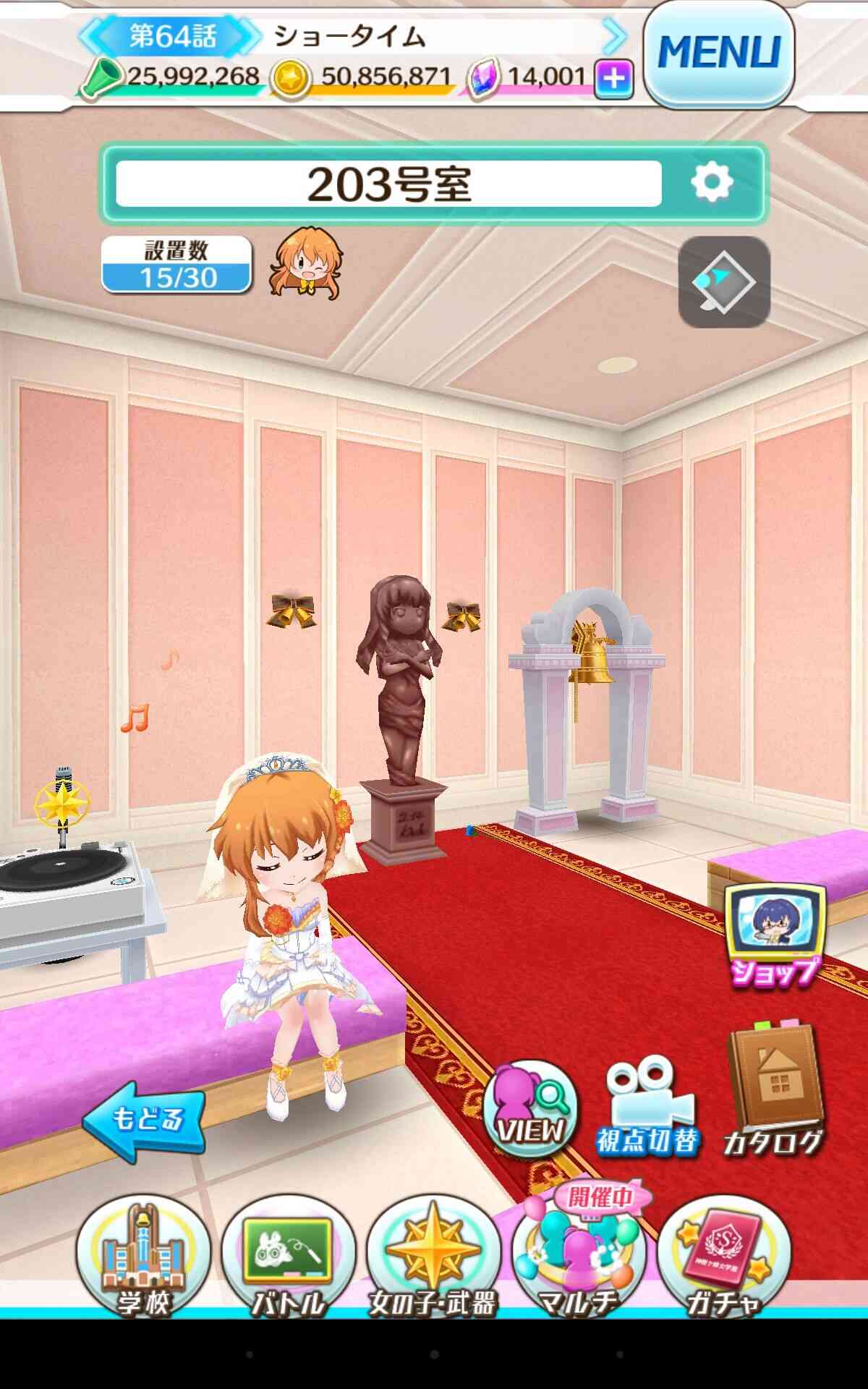Open room 203号室 settings gear
The width and height of the screenshot is (868, 1389).
712,182
